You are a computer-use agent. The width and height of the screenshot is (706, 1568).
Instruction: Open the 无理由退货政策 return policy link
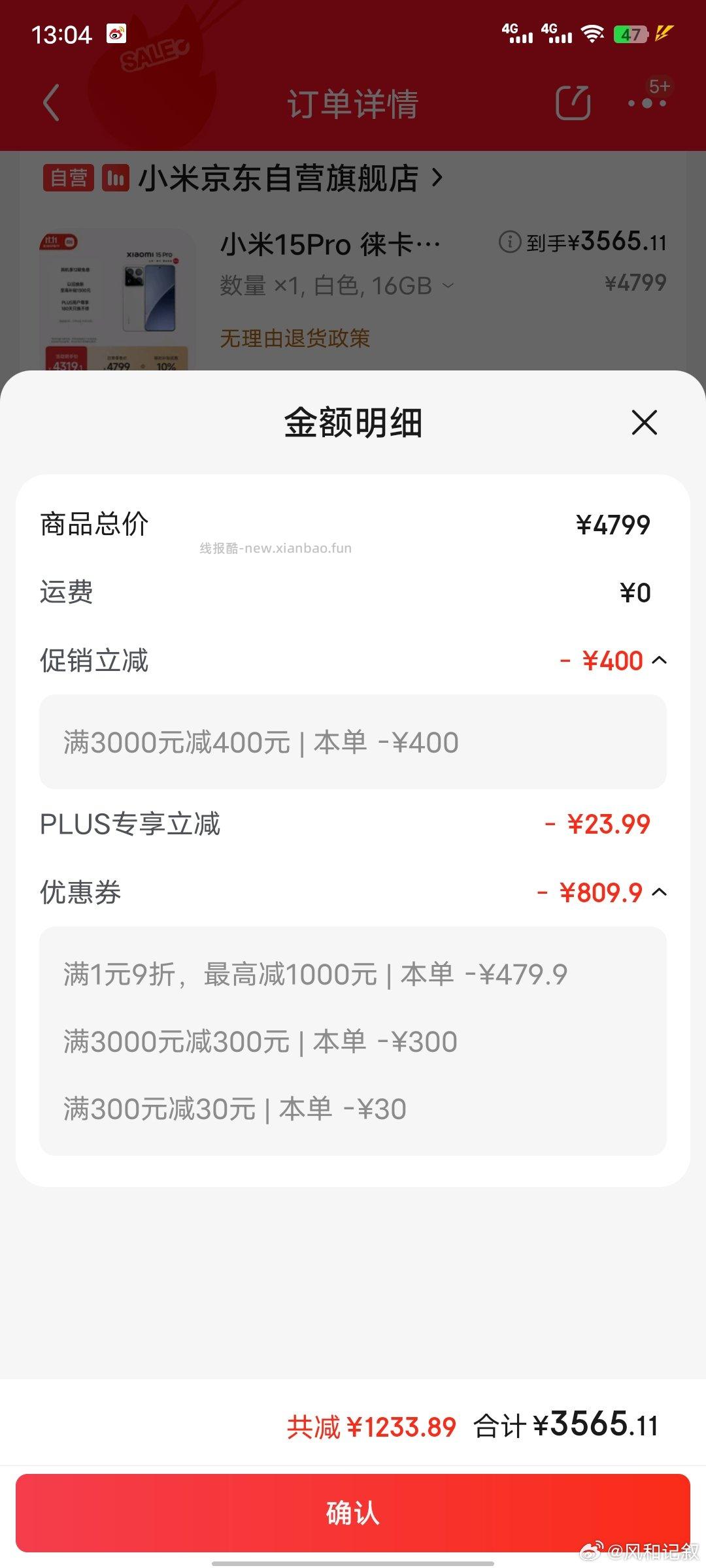295,340
